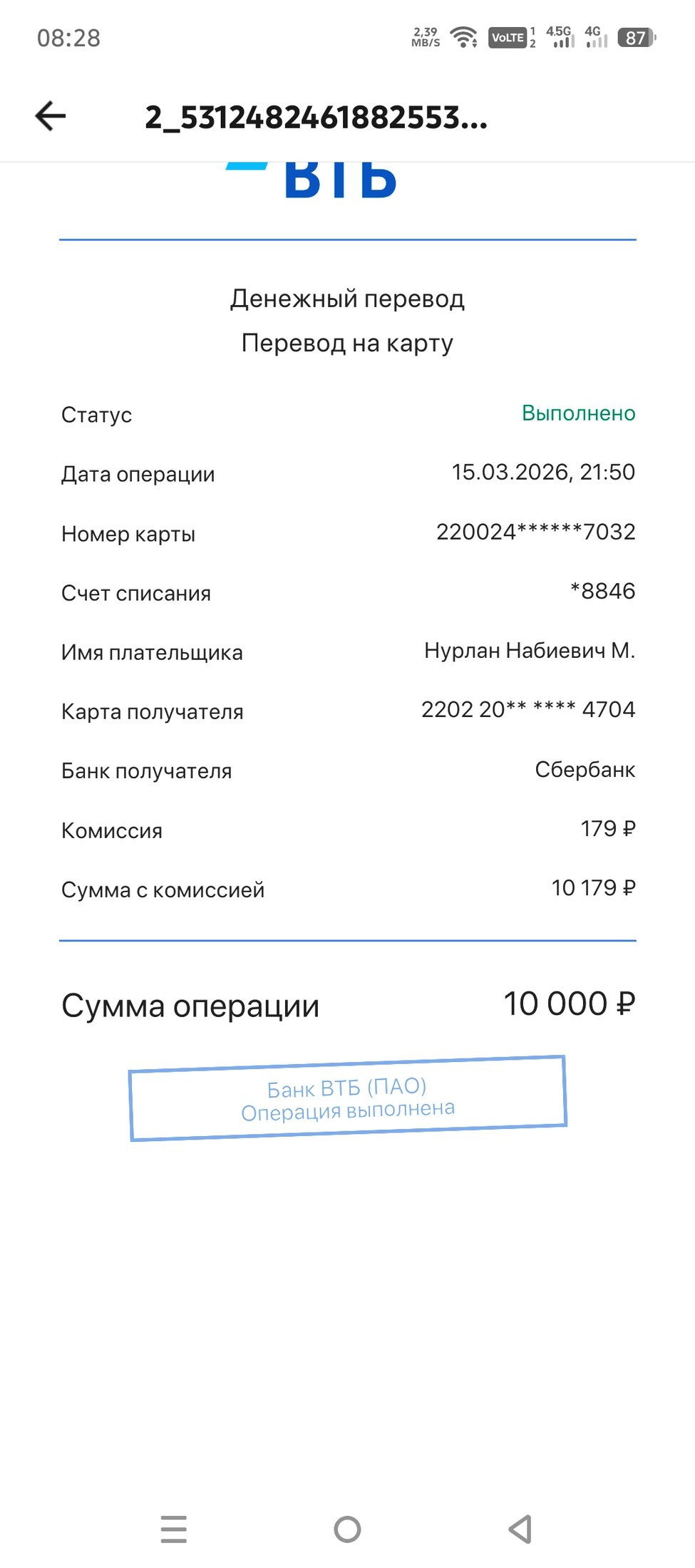Tap the system back triangle

pyautogui.click(x=521, y=1529)
